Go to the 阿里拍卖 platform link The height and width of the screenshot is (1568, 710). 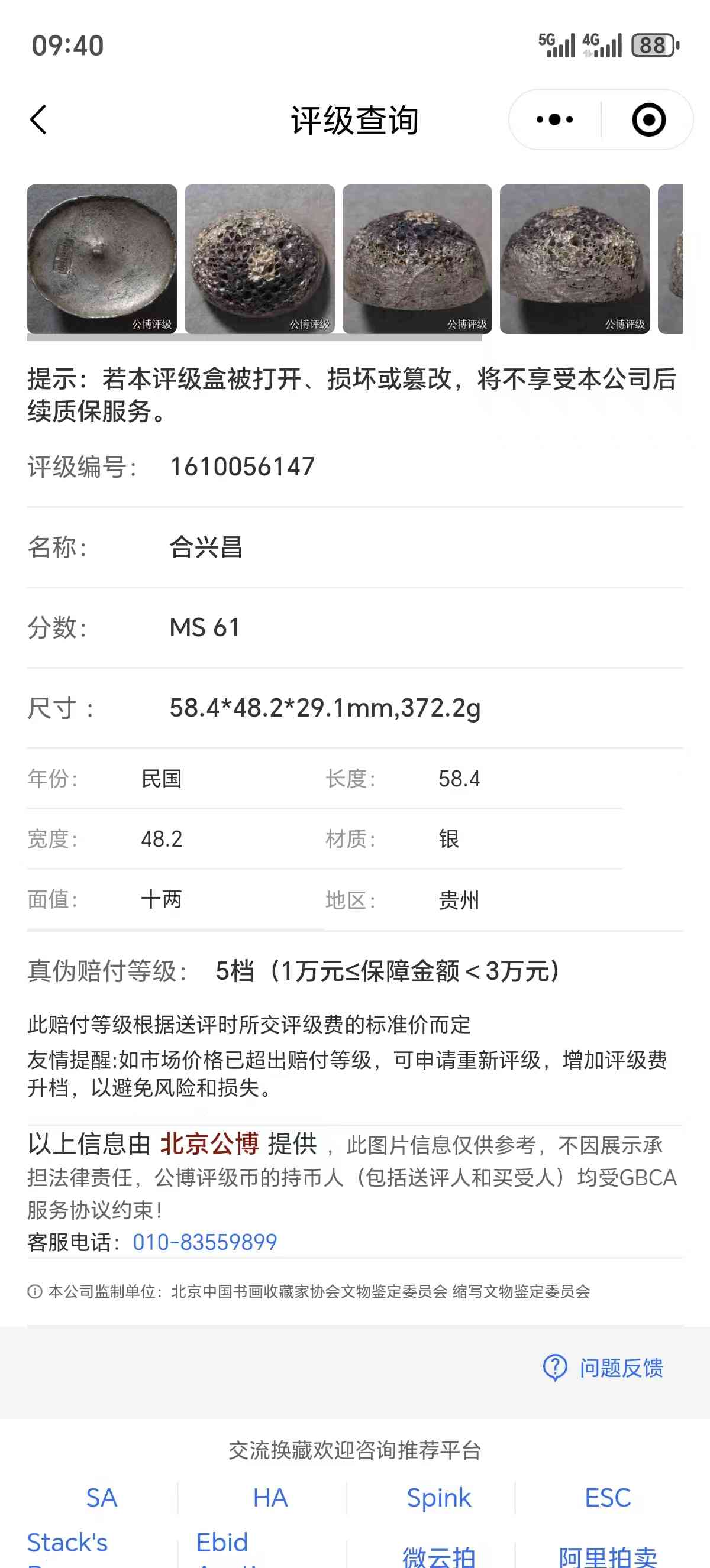point(608,1556)
